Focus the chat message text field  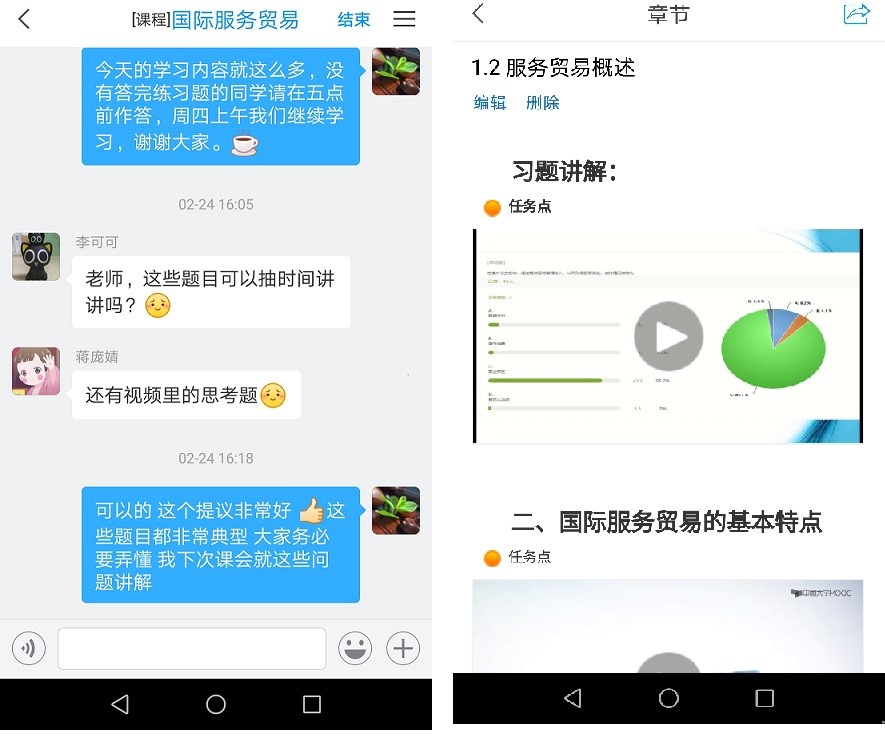click(191, 649)
